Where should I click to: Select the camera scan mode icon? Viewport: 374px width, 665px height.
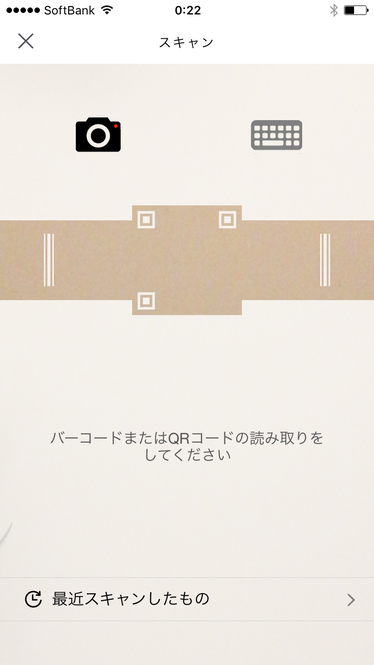(98, 134)
